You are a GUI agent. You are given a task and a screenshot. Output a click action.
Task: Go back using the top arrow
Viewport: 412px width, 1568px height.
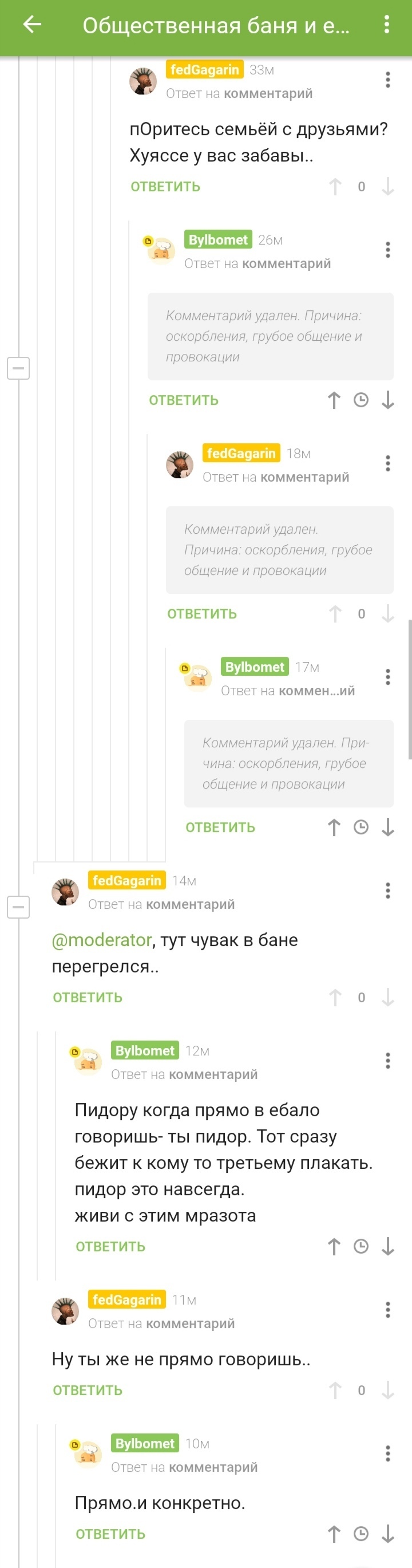[31, 25]
